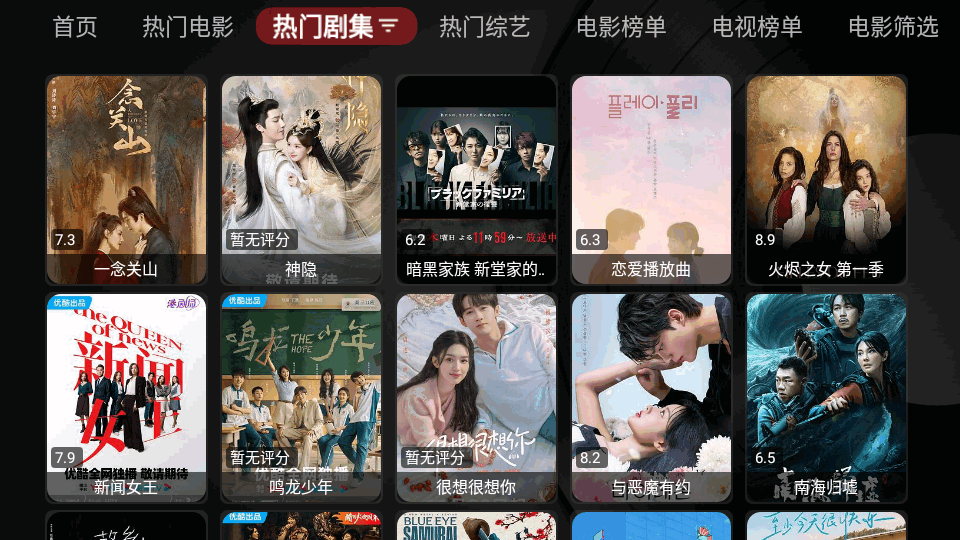Switch to the 热门综艺 tab
This screenshot has width=960, height=540.
(485, 27)
